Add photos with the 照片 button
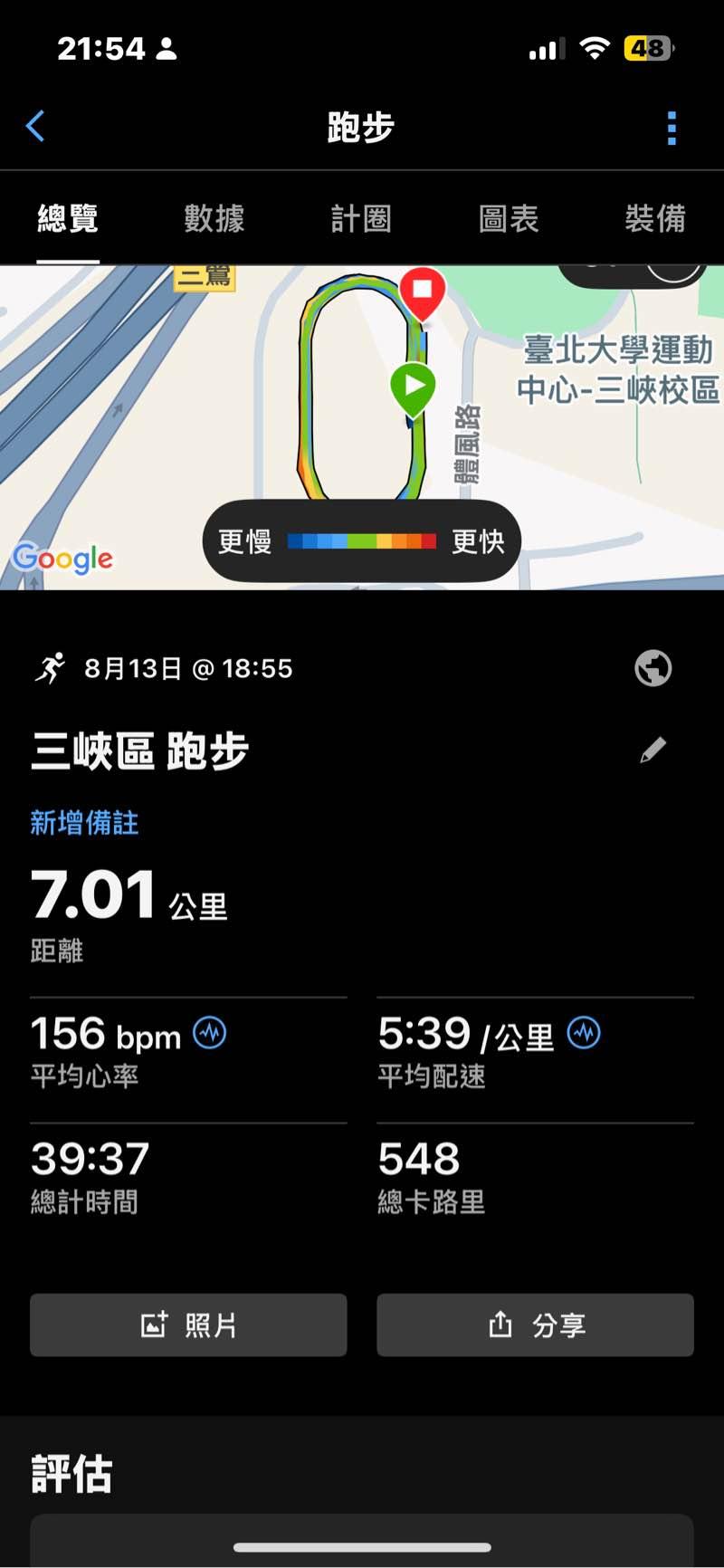This screenshot has width=724, height=1568. point(188,1324)
